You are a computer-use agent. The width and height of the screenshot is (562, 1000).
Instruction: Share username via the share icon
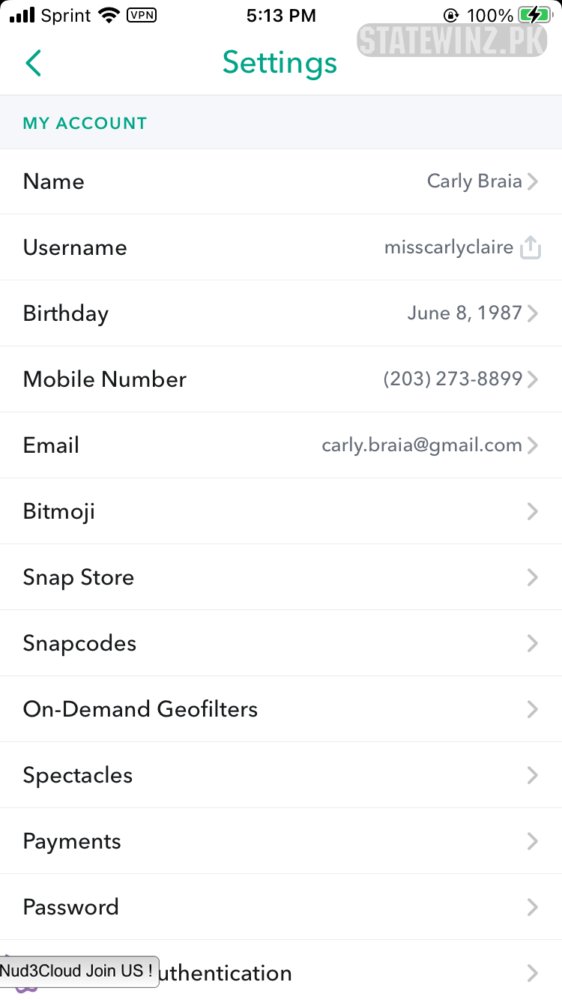(530, 247)
